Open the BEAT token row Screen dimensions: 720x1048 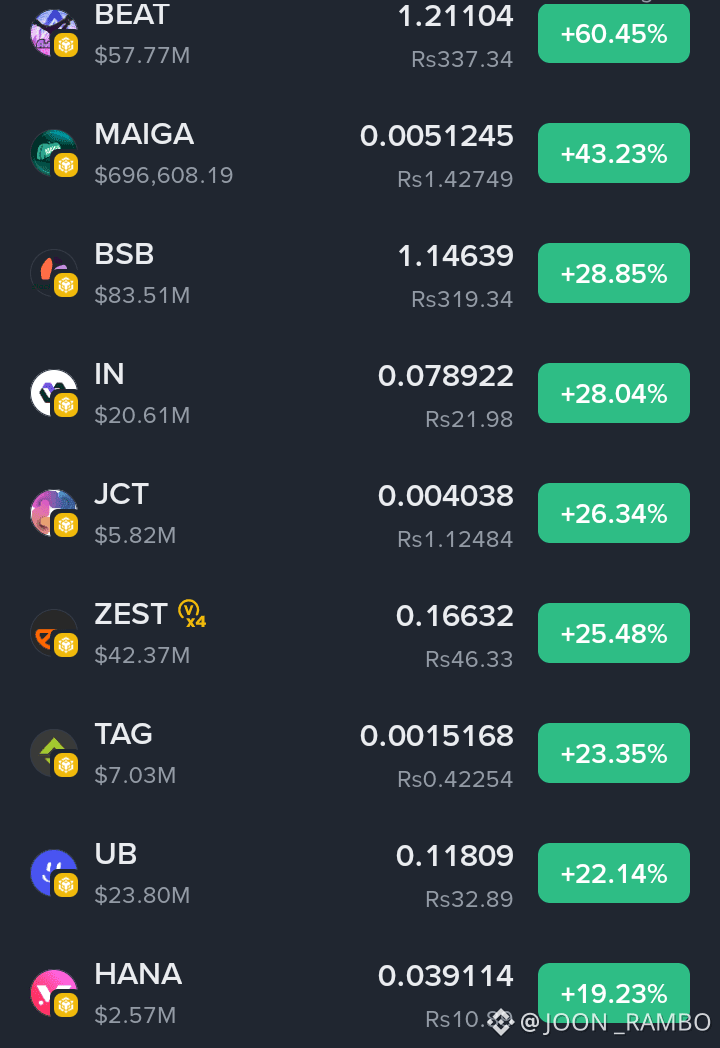click(x=360, y=33)
